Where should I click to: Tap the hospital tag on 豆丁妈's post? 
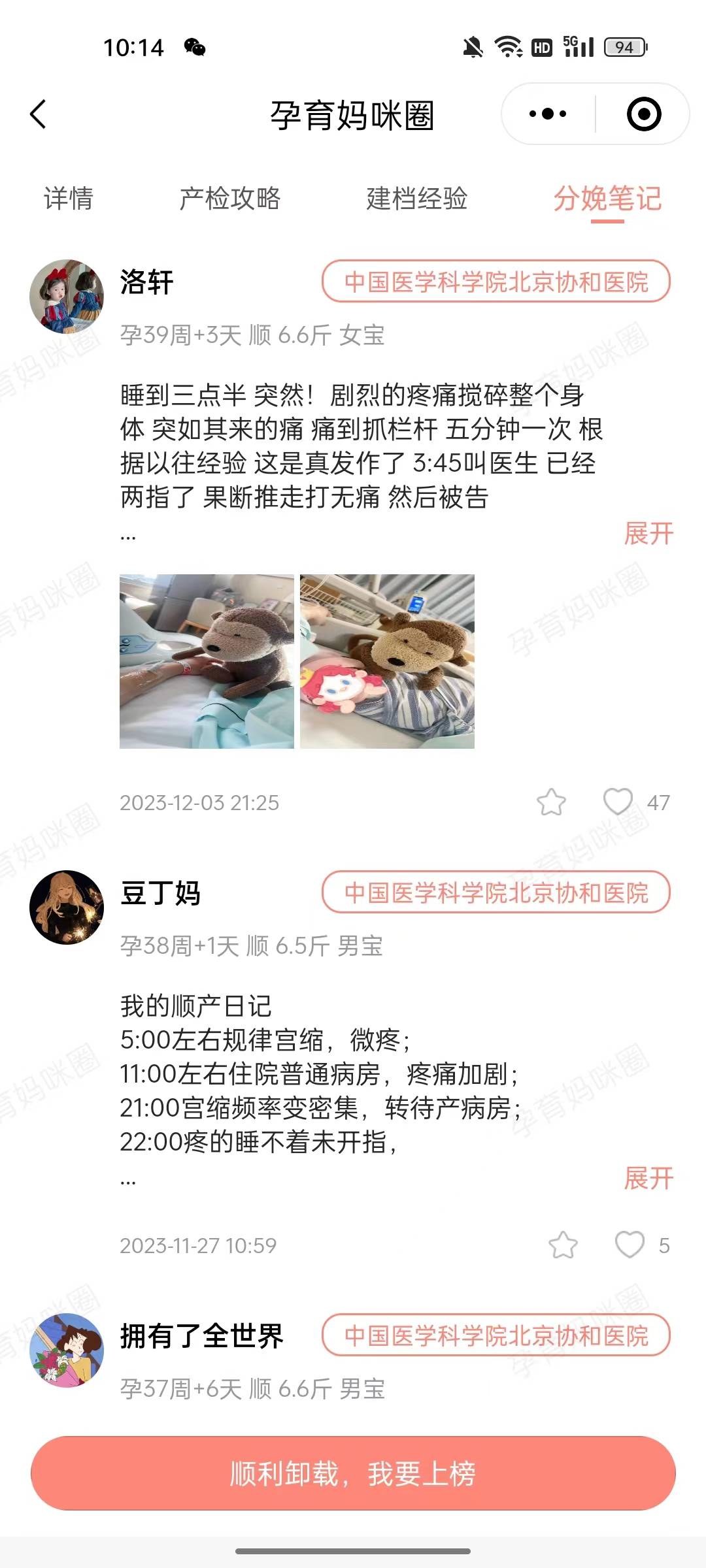tap(496, 892)
